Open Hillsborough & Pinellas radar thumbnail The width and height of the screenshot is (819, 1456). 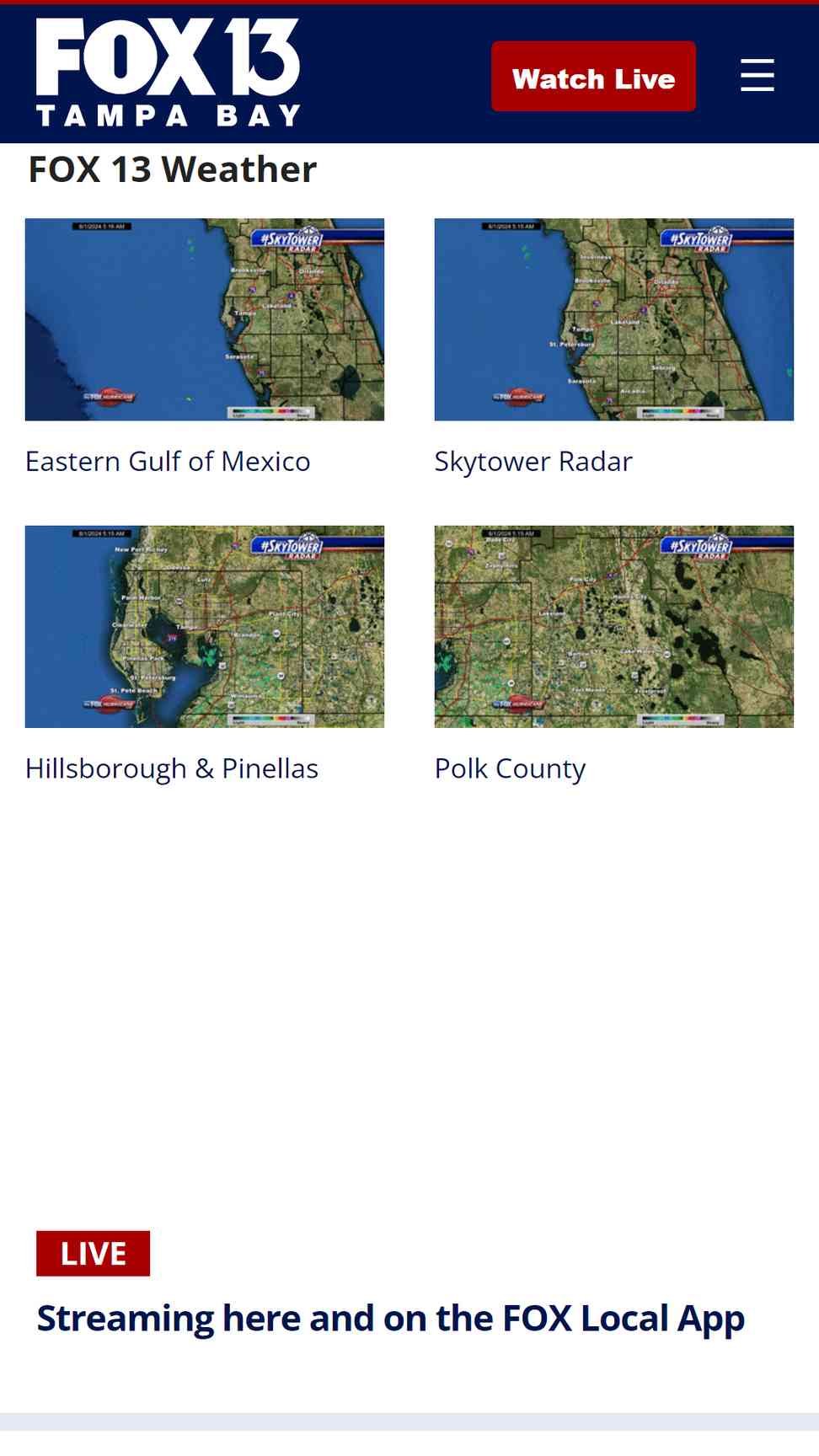click(205, 627)
